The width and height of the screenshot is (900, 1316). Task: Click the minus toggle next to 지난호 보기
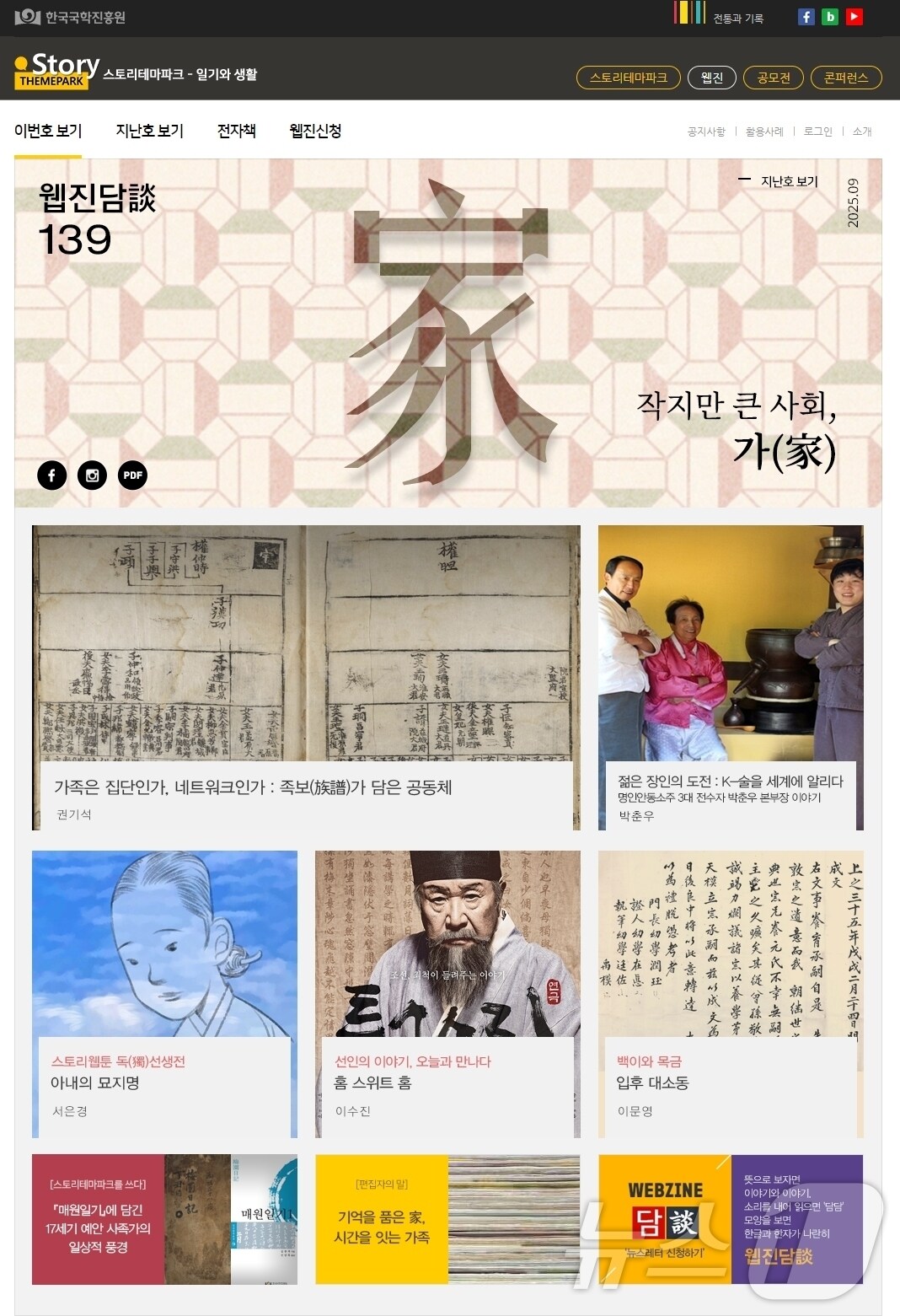(x=744, y=180)
